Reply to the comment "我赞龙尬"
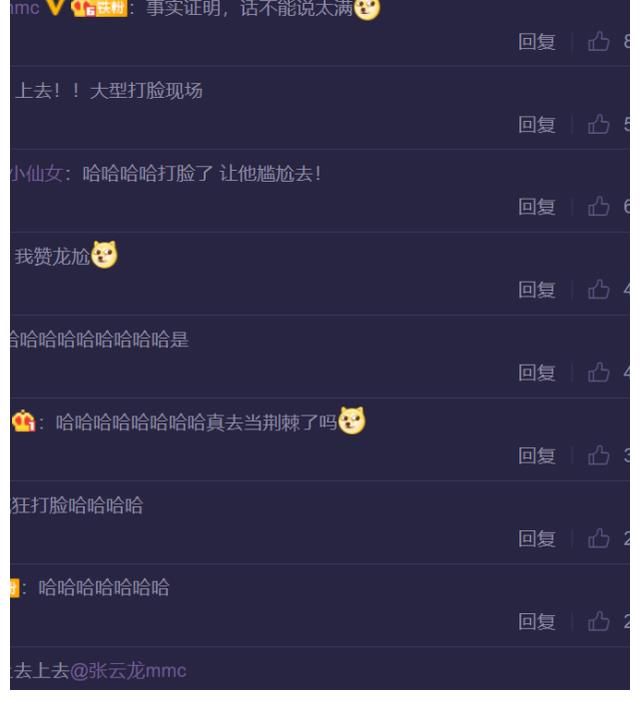This screenshot has height=710, width=640. (537, 290)
